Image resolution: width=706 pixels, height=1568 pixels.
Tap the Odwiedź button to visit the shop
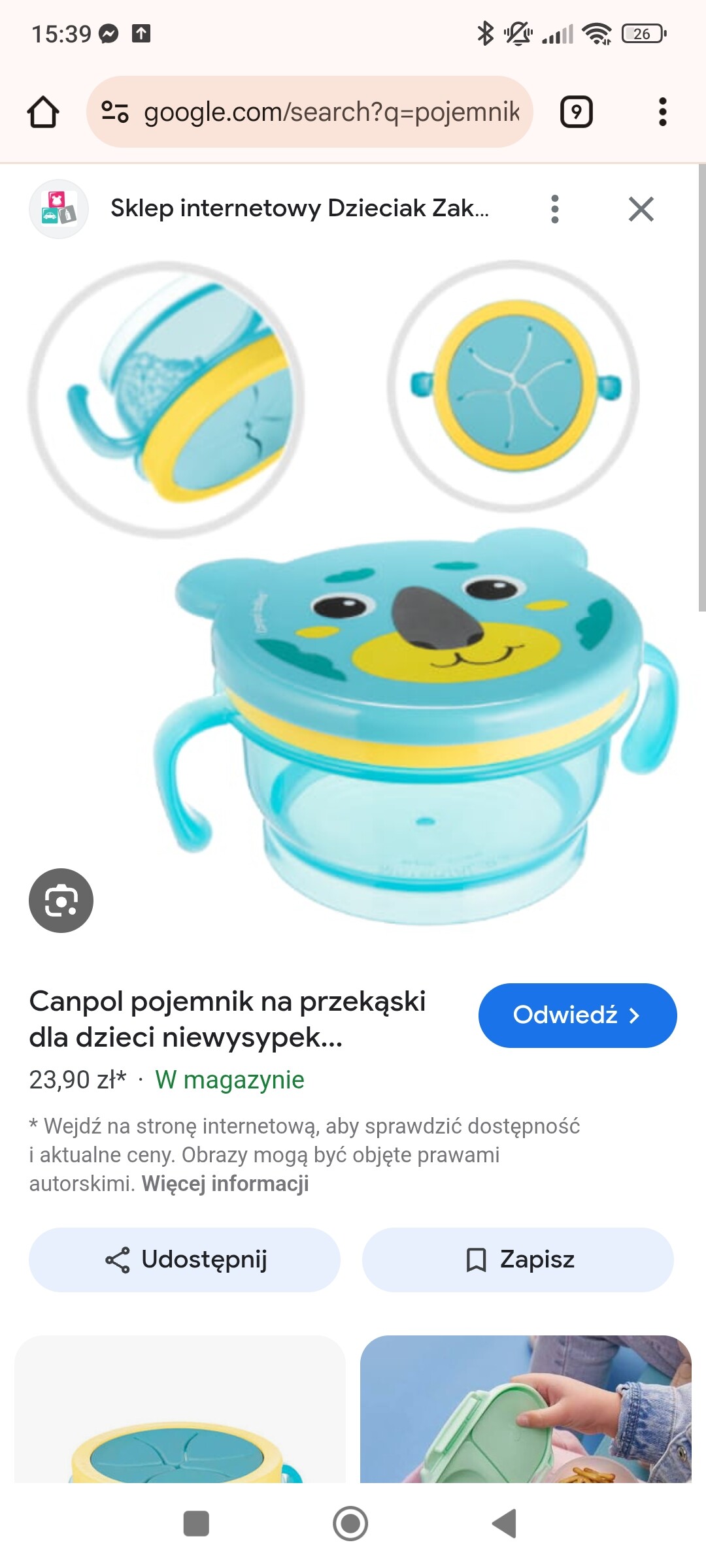click(577, 1015)
